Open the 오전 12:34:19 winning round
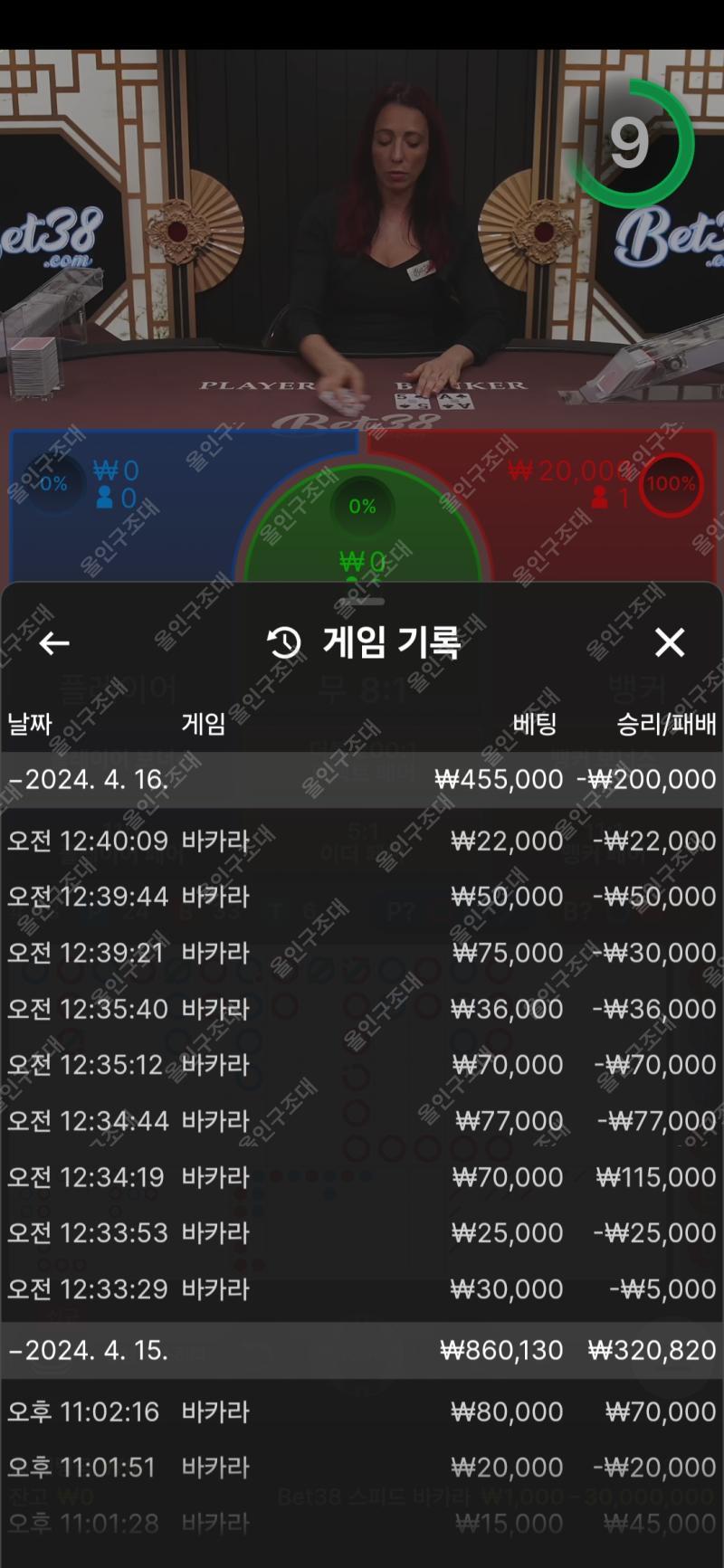Viewport: 724px width, 1568px height. click(x=362, y=1177)
